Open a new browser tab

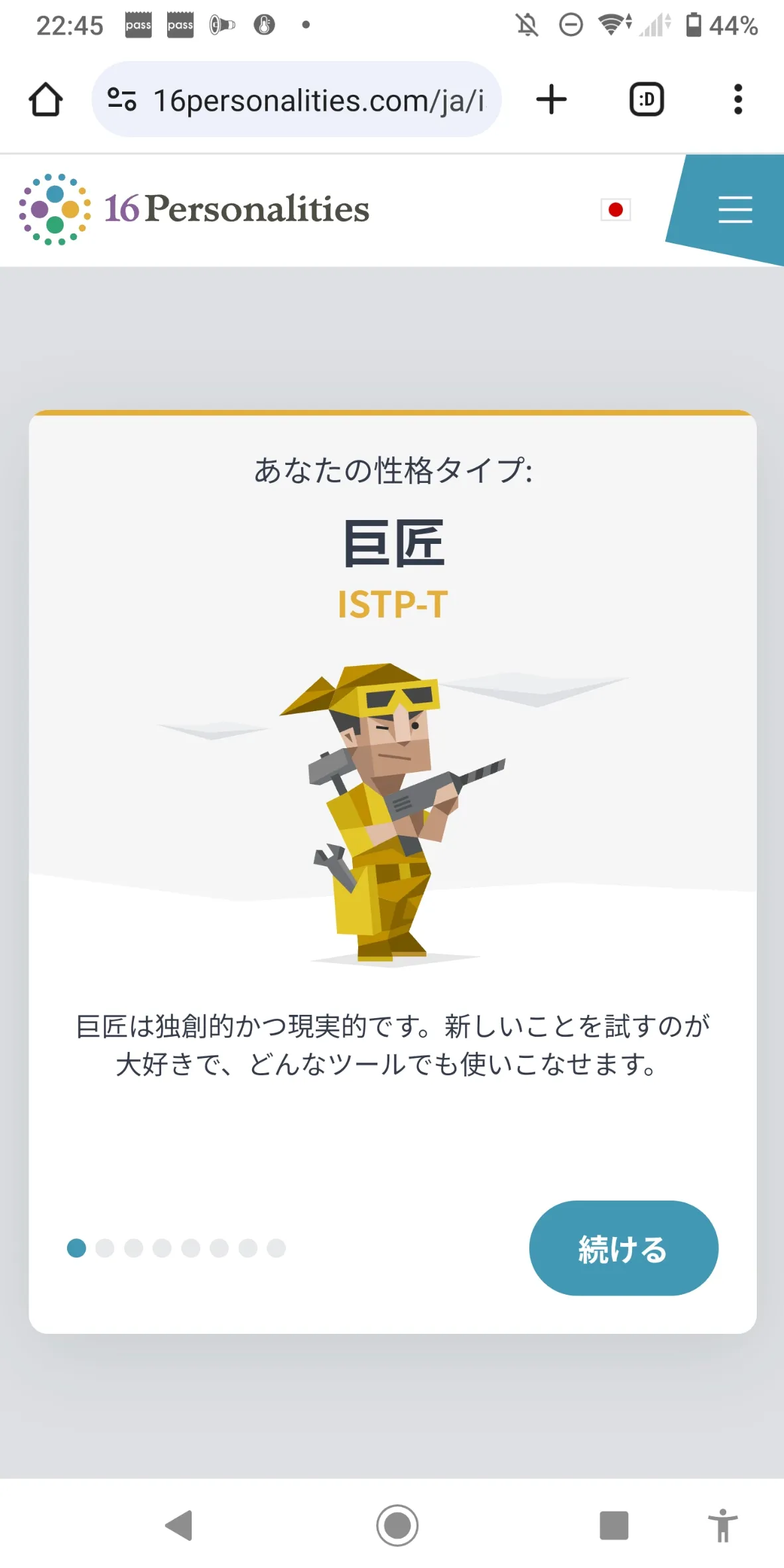coord(551,99)
